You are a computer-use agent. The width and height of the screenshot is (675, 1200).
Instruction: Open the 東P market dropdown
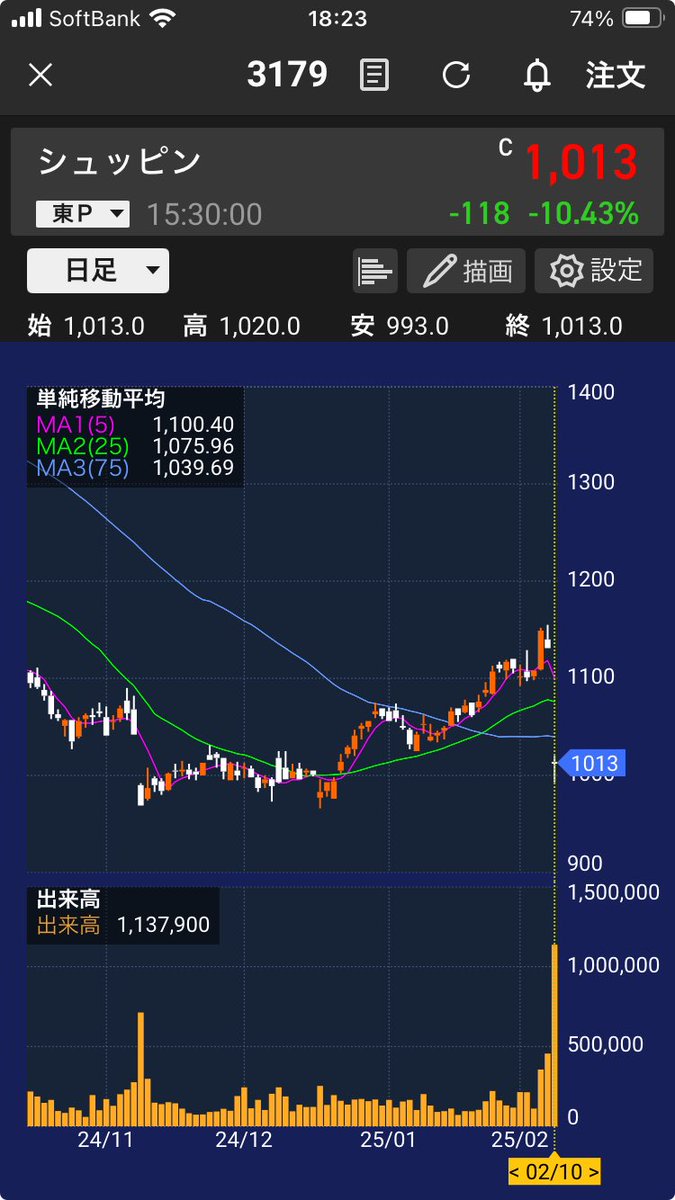coord(83,213)
